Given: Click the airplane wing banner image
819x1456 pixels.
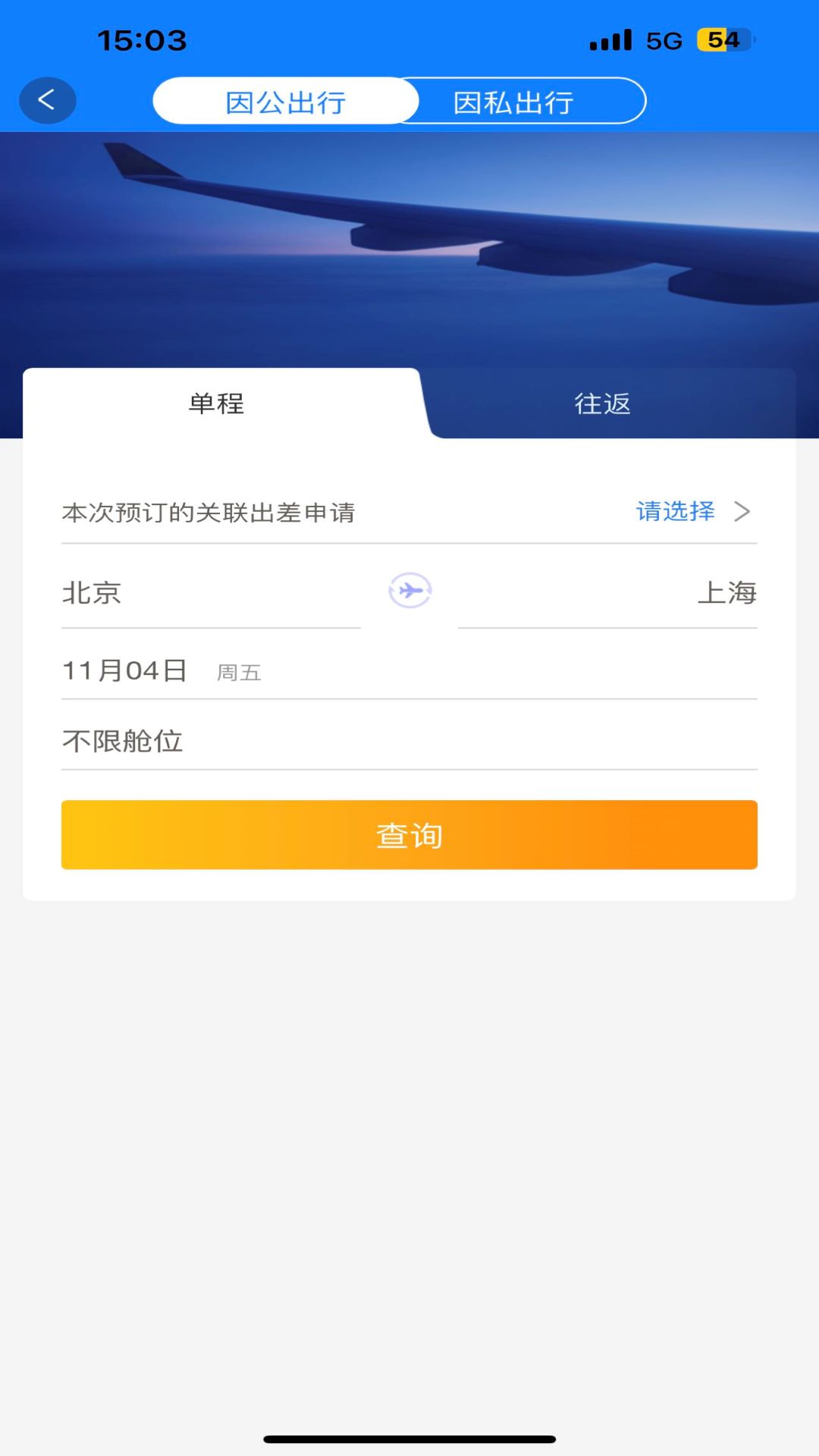Looking at the screenshot, I should 409,250.
